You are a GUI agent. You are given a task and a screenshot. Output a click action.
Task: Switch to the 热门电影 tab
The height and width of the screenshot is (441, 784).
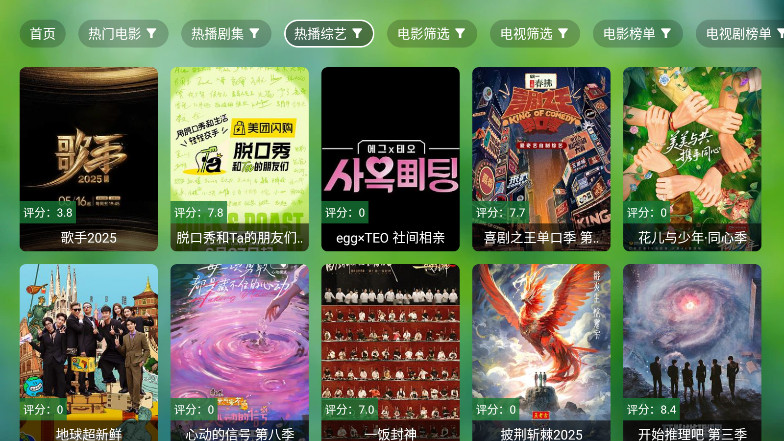tap(123, 34)
